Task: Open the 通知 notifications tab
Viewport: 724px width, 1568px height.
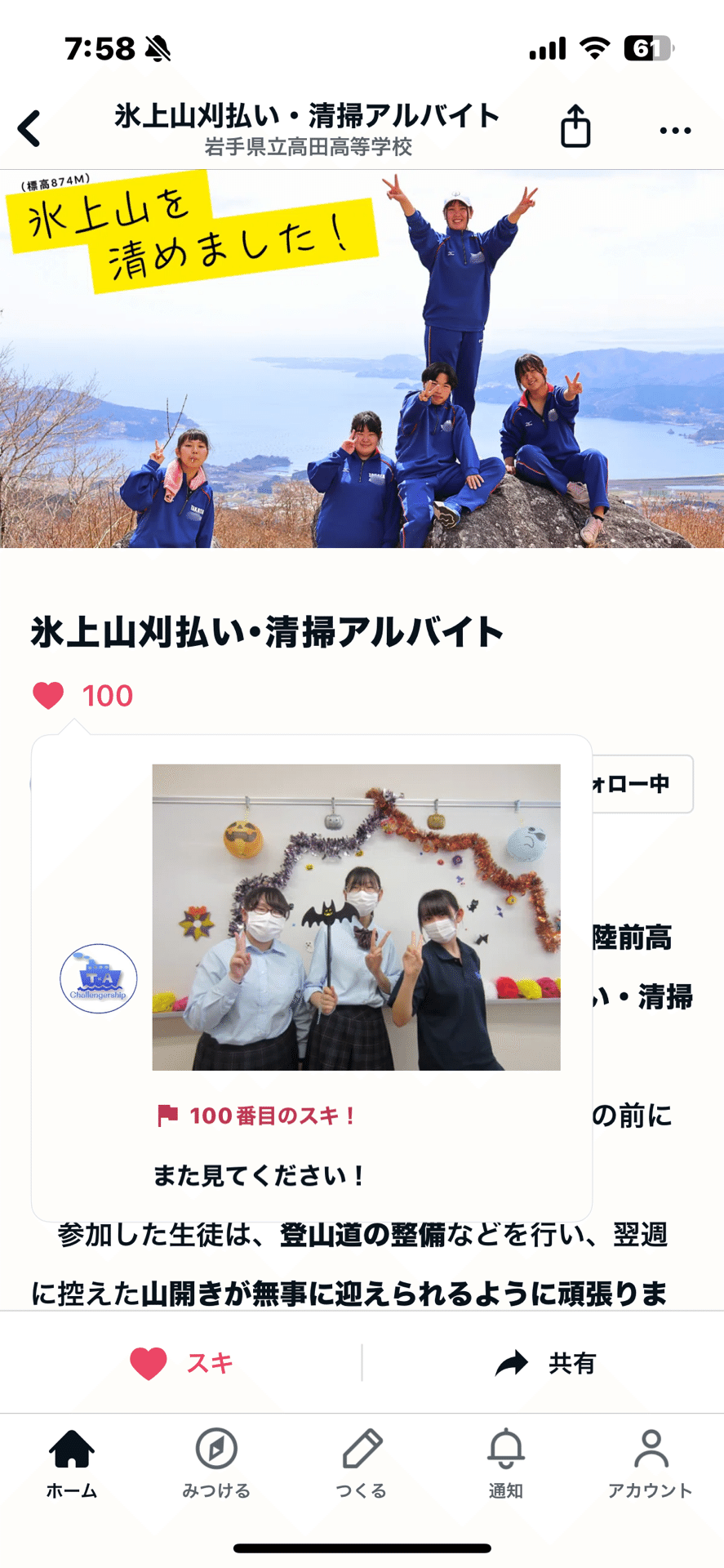Action: [506, 1464]
